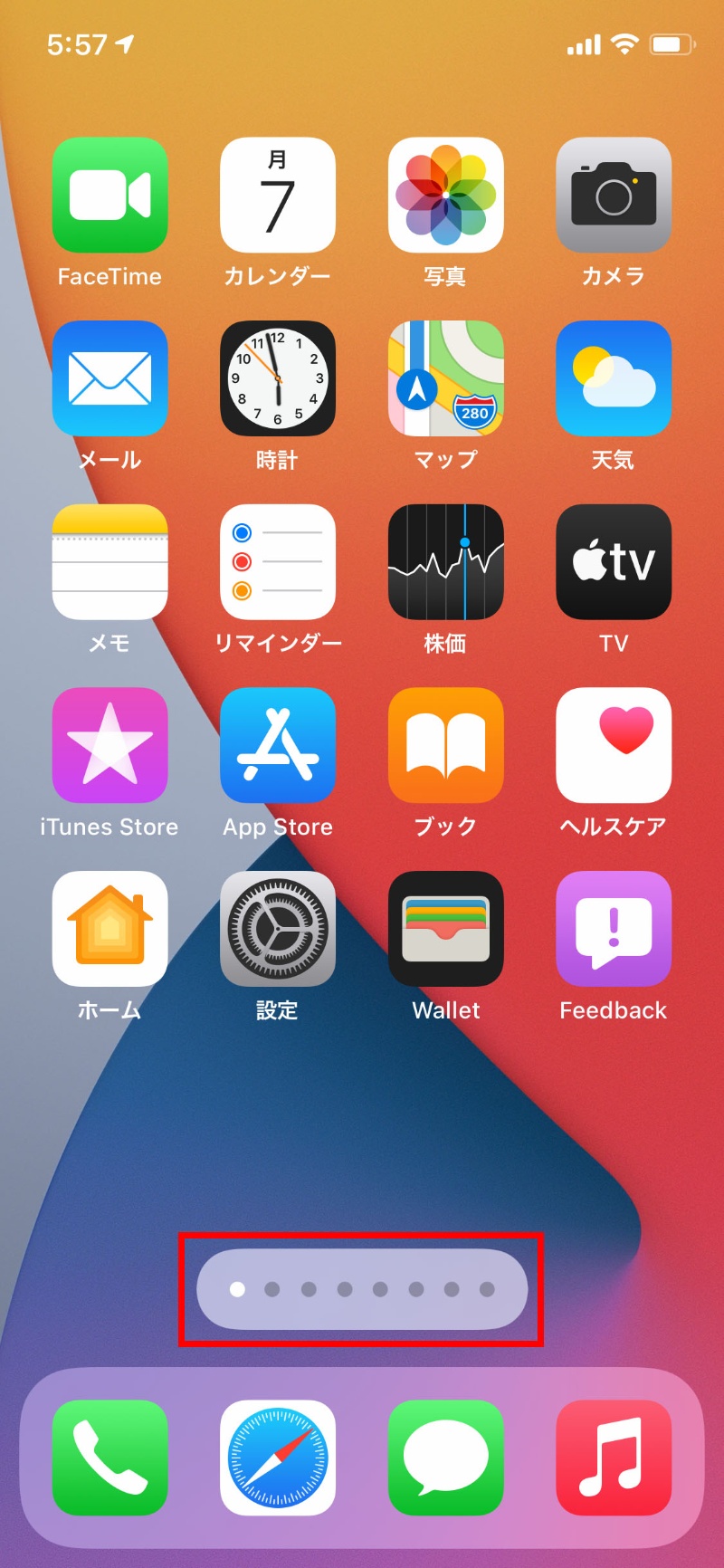Image resolution: width=724 pixels, height=1568 pixels.
Task: Launch the 写真 photos app
Action: [445, 195]
